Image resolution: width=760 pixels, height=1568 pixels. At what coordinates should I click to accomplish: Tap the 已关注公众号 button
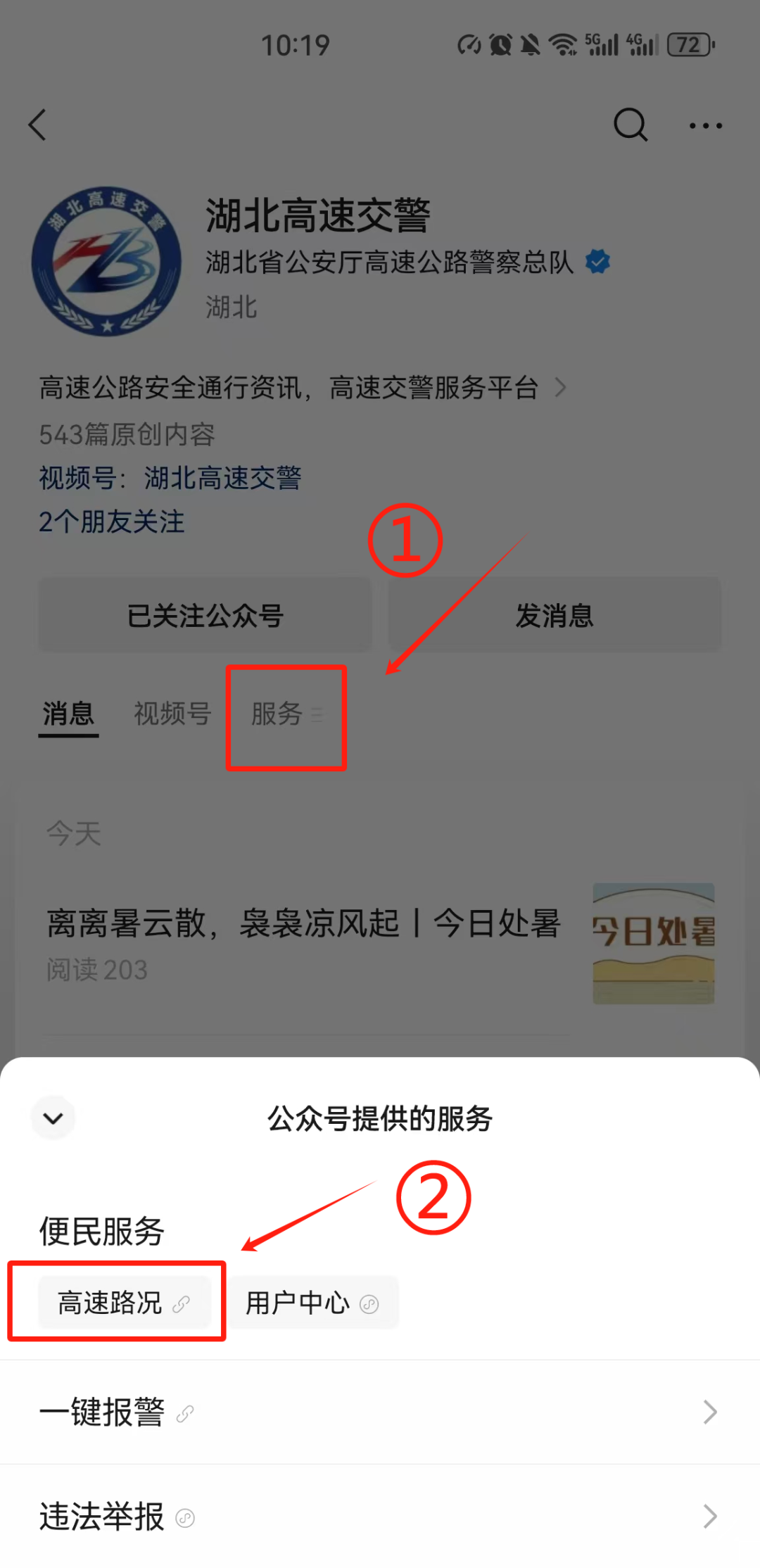click(x=205, y=615)
